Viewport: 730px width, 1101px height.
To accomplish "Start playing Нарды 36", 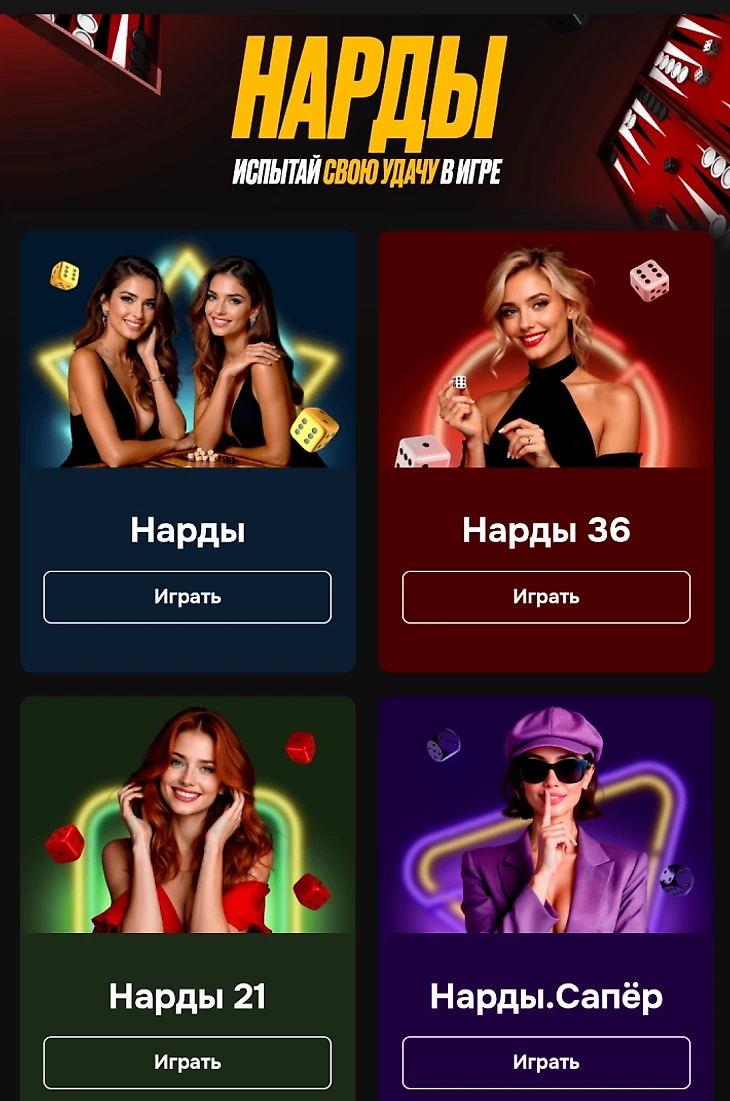I will pos(546,597).
